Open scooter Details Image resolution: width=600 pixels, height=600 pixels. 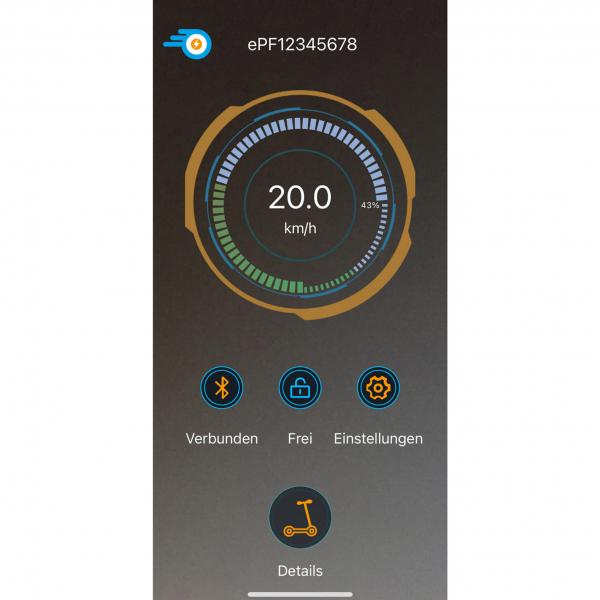click(300, 518)
